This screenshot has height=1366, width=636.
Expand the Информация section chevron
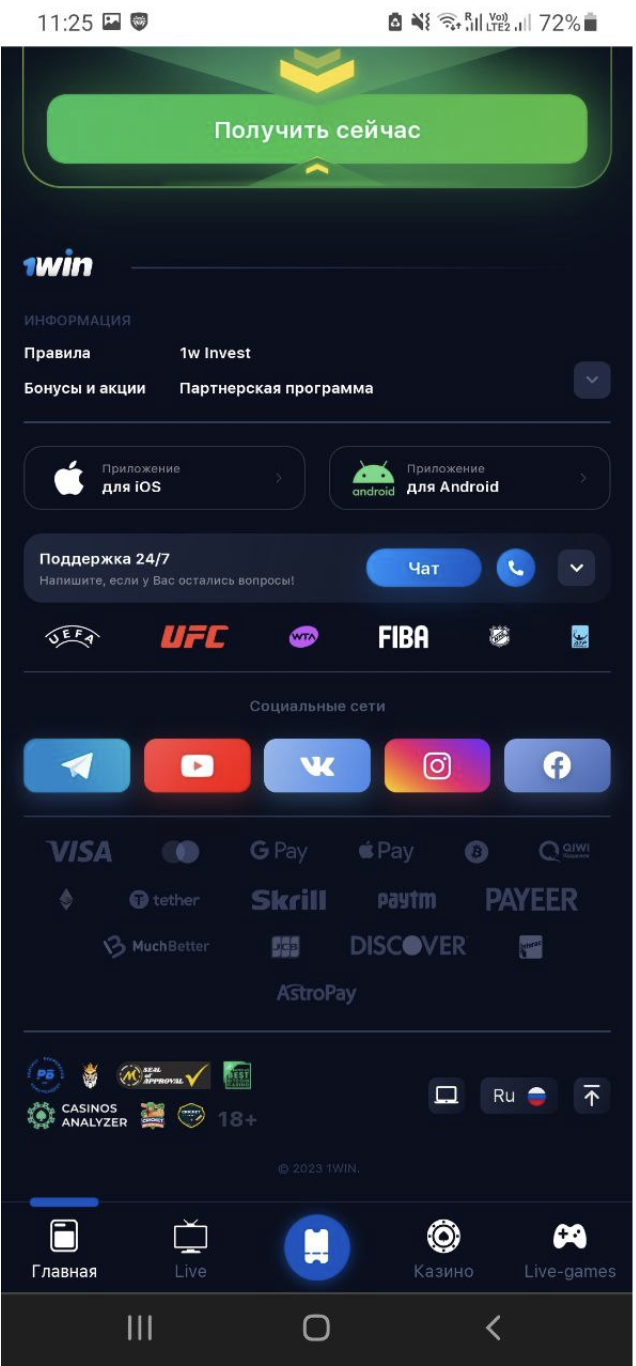(x=592, y=380)
